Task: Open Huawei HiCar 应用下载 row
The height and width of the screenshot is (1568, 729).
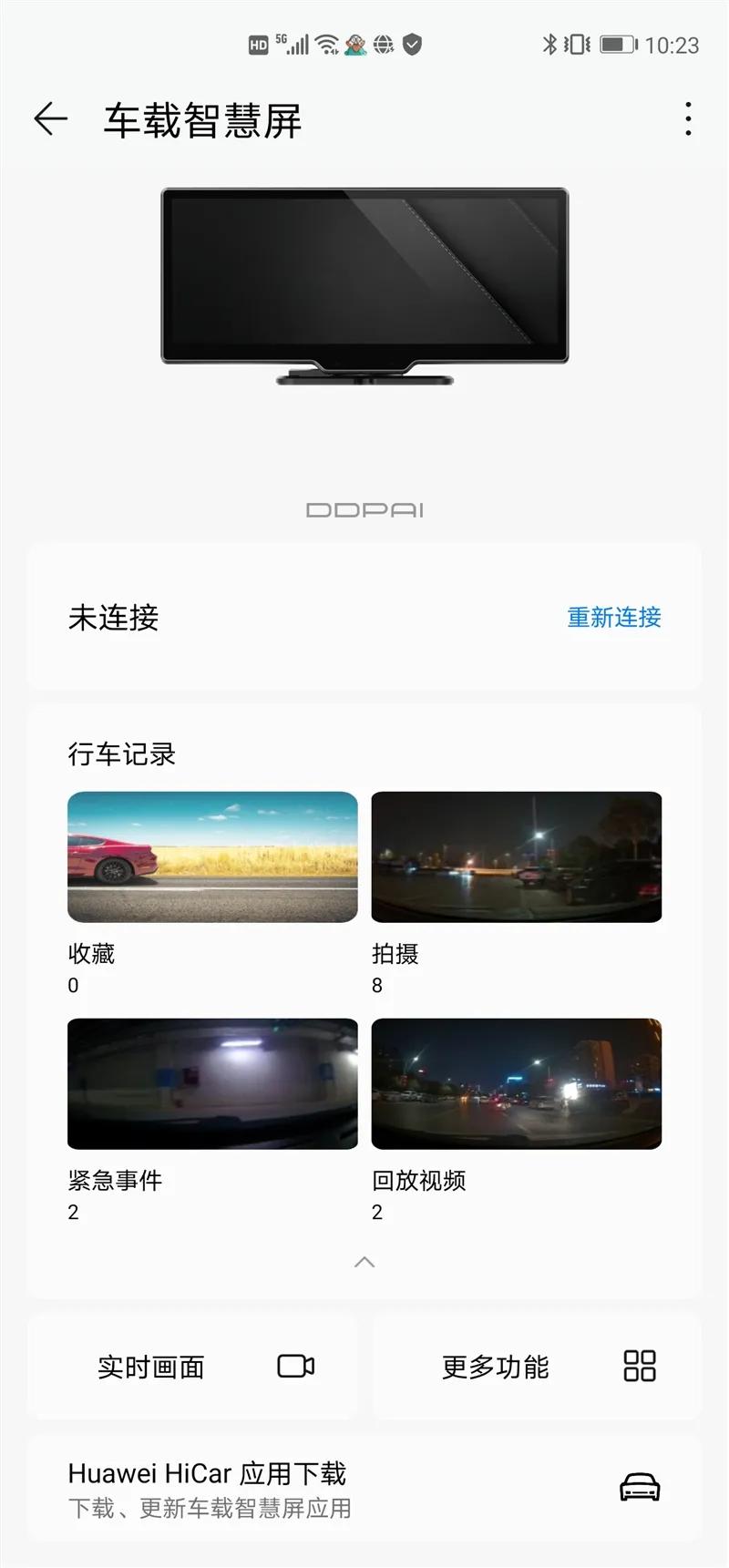Action: 364,1489
